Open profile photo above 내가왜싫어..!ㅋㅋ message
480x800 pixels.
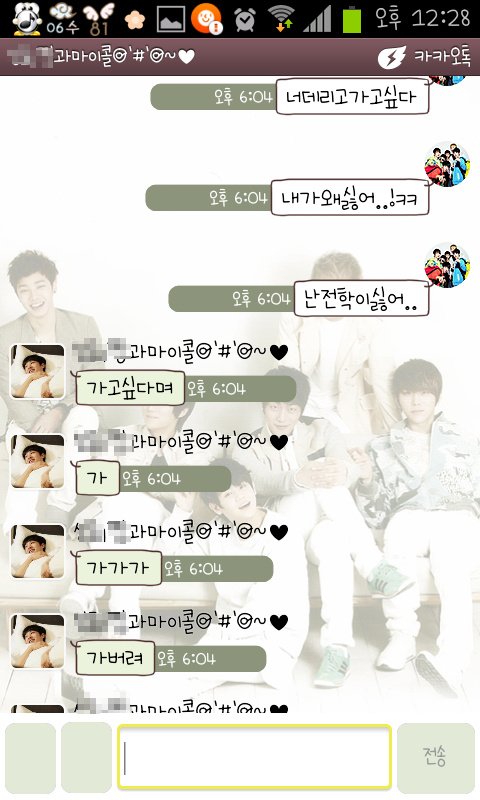pyautogui.click(x=447, y=164)
